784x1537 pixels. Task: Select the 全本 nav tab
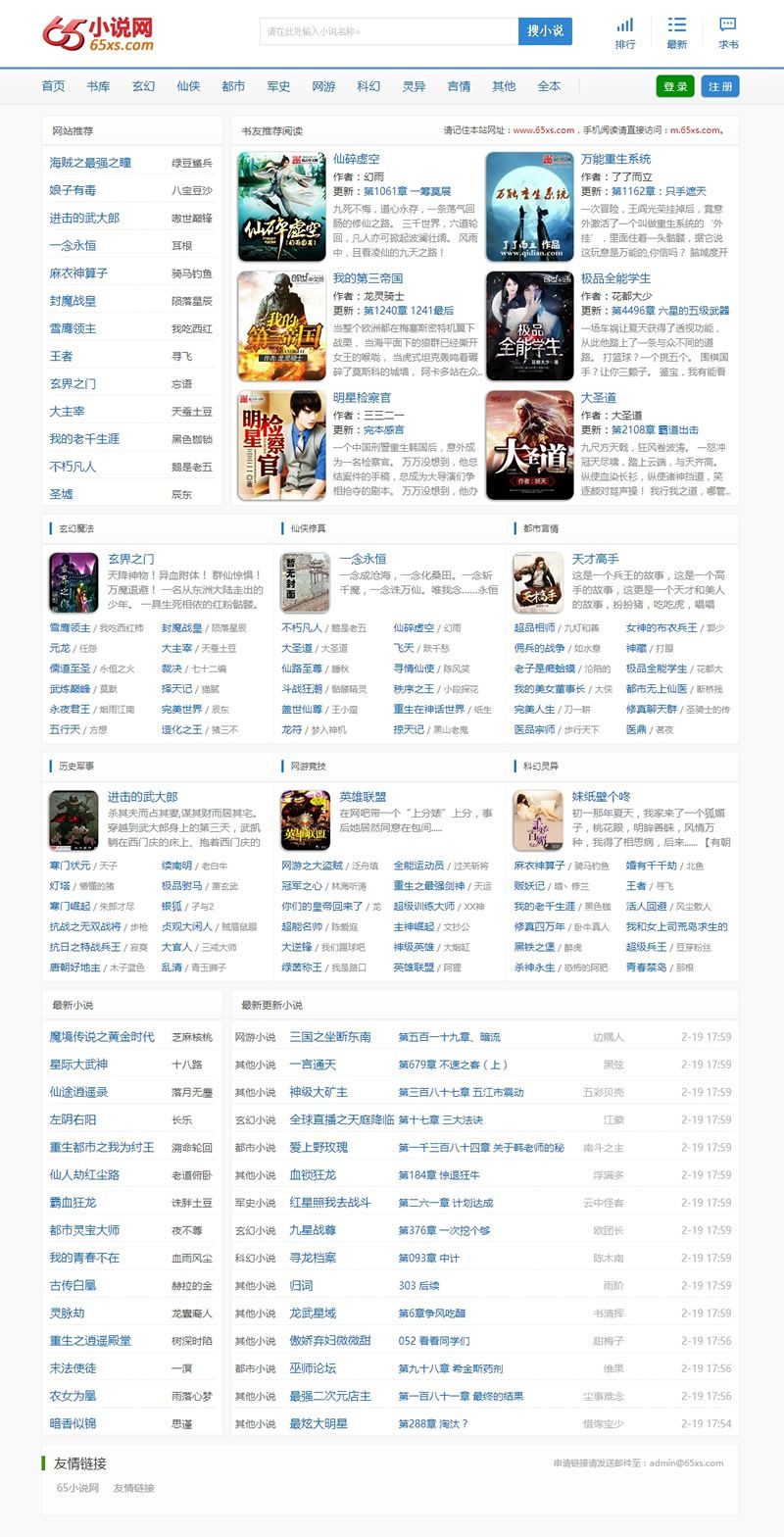[x=549, y=86]
